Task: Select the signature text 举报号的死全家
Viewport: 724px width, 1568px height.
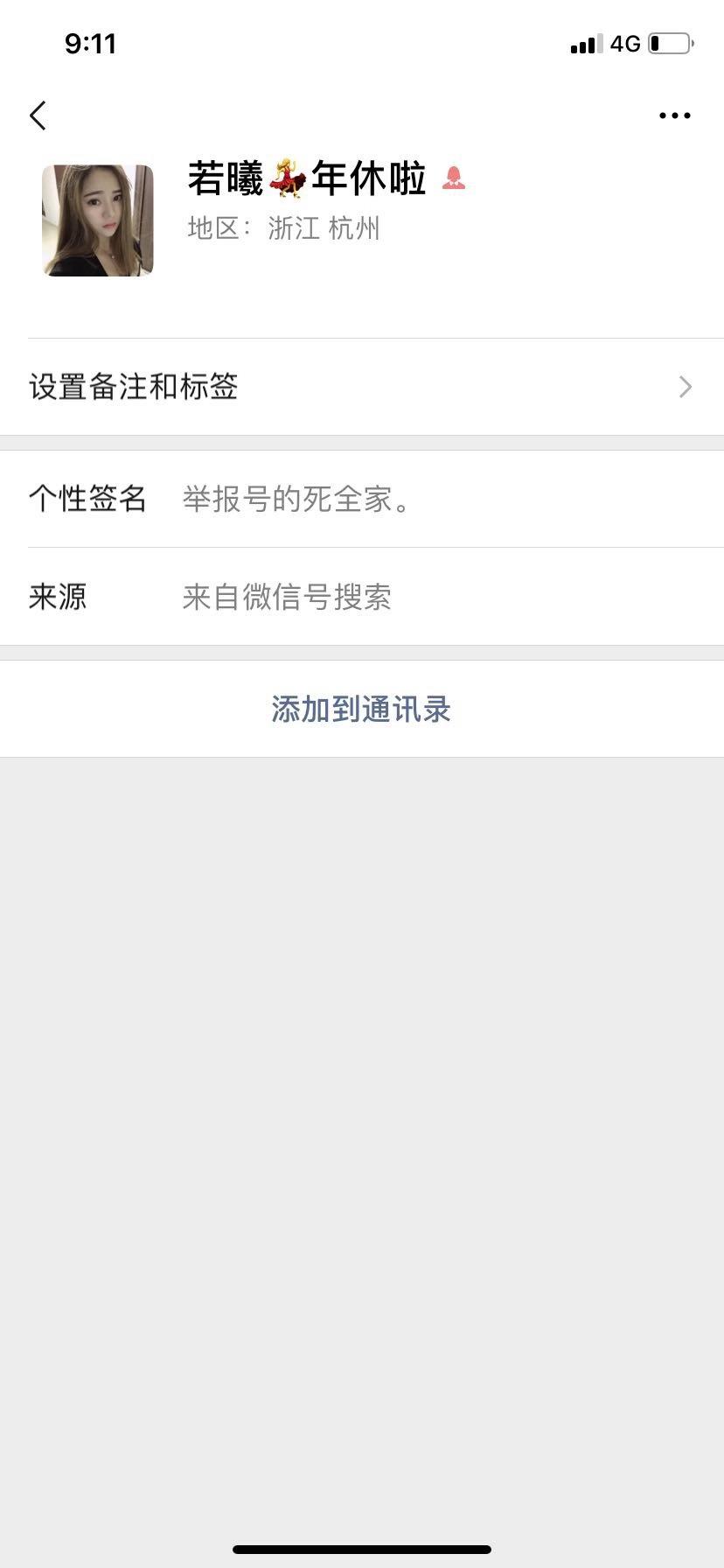Action: 295,500
